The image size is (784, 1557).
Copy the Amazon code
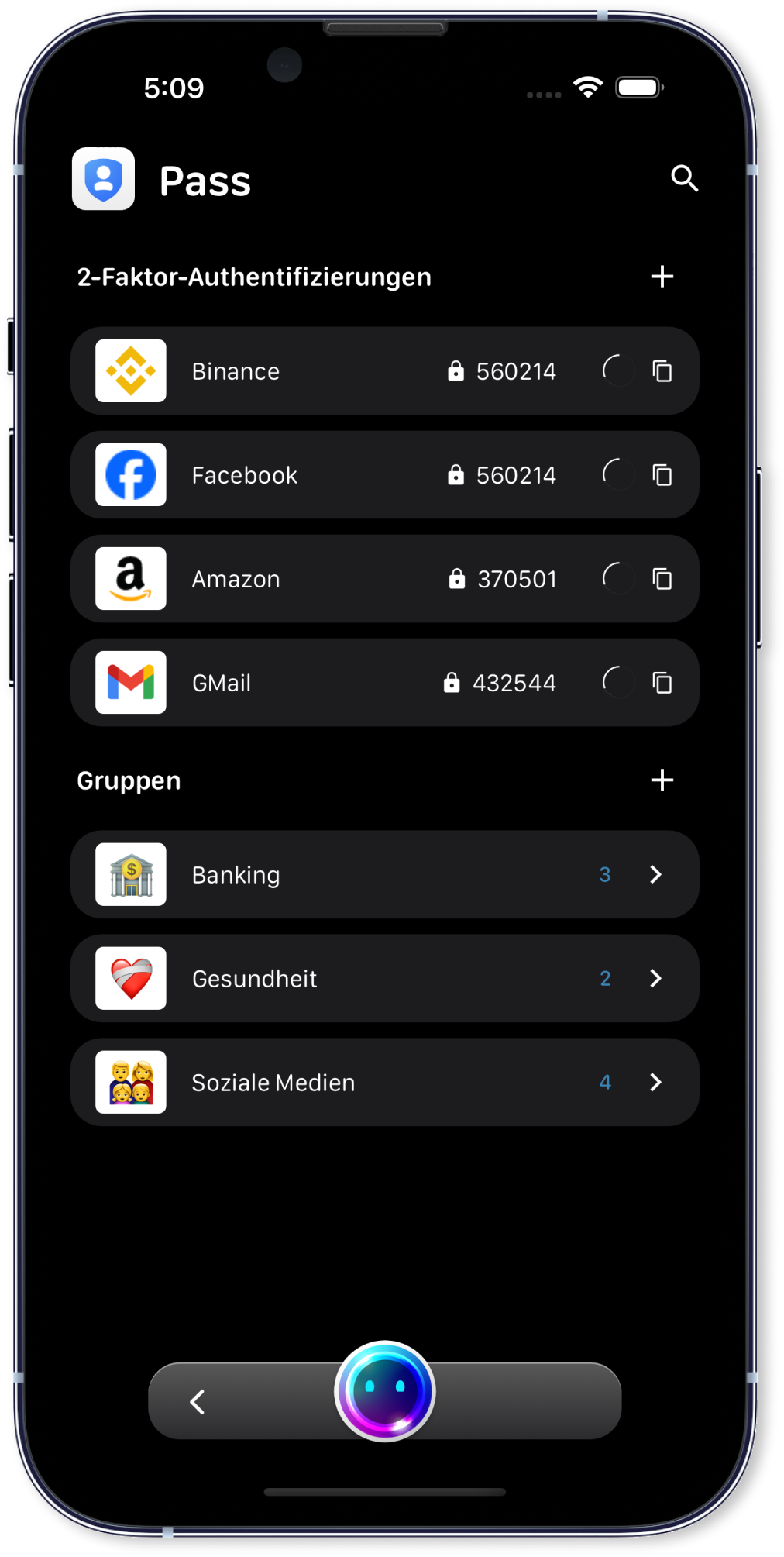click(x=662, y=579)
